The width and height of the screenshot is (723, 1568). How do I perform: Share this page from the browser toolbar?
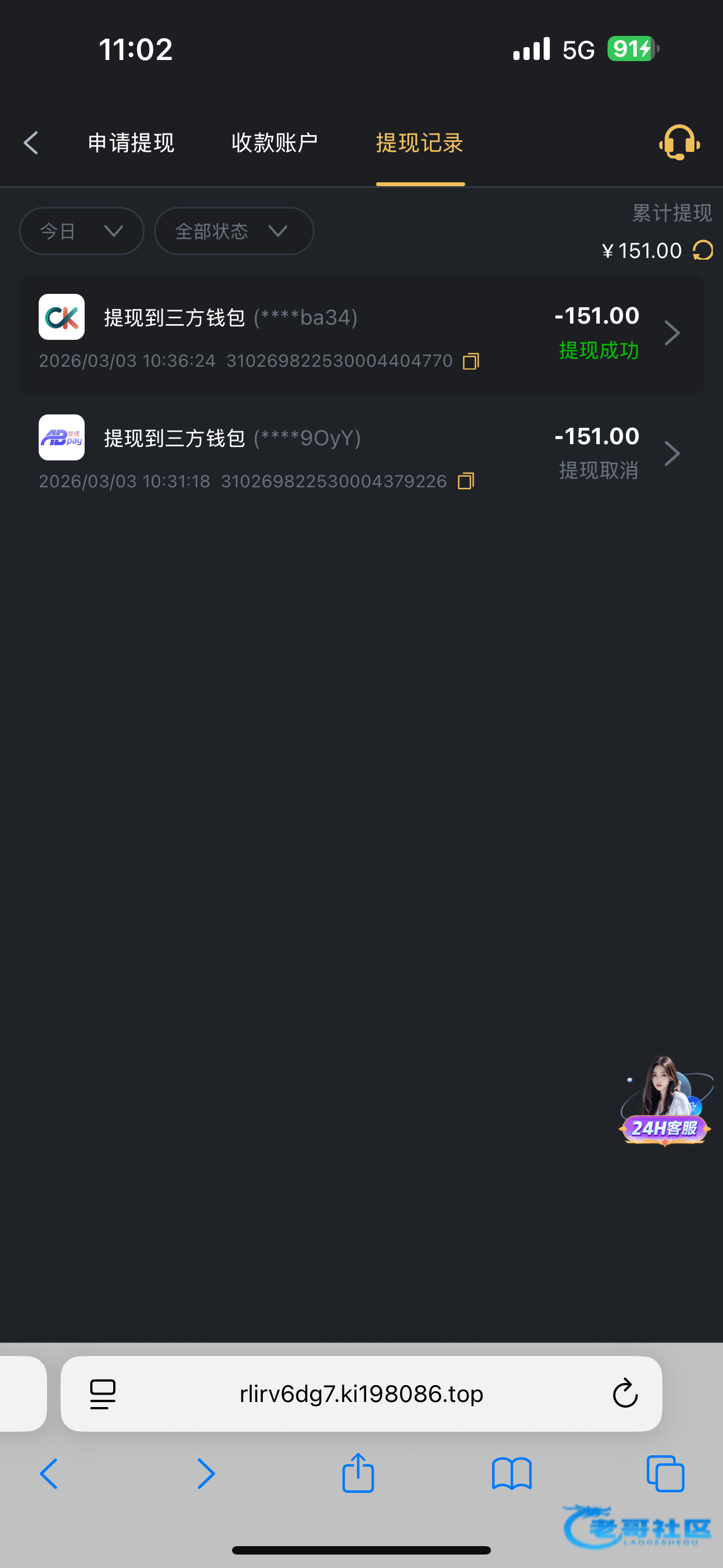[x=358, y=1474]
